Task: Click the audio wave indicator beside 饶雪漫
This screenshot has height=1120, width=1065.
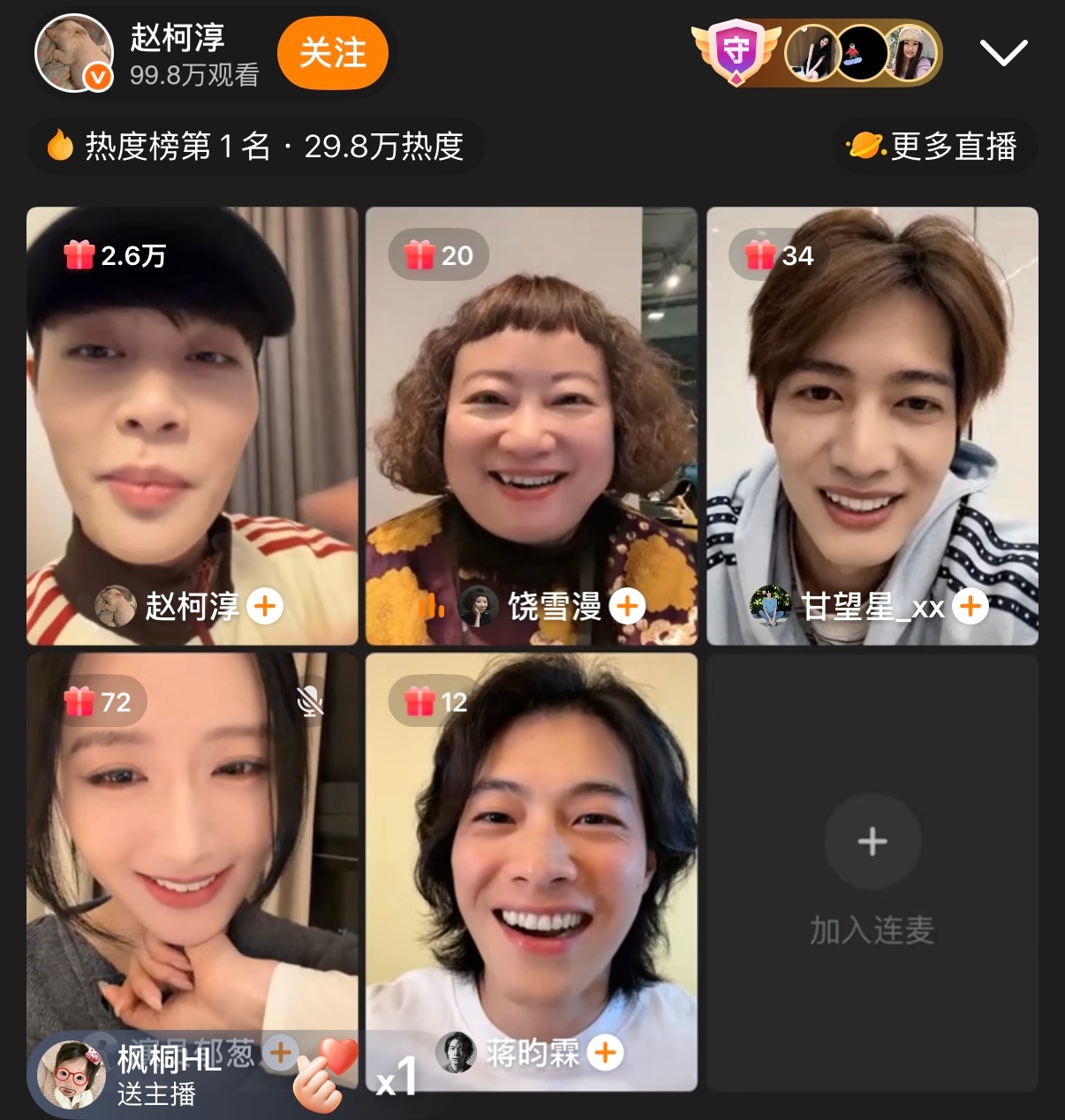Action: pyautogui.click(x=432, y=607)
